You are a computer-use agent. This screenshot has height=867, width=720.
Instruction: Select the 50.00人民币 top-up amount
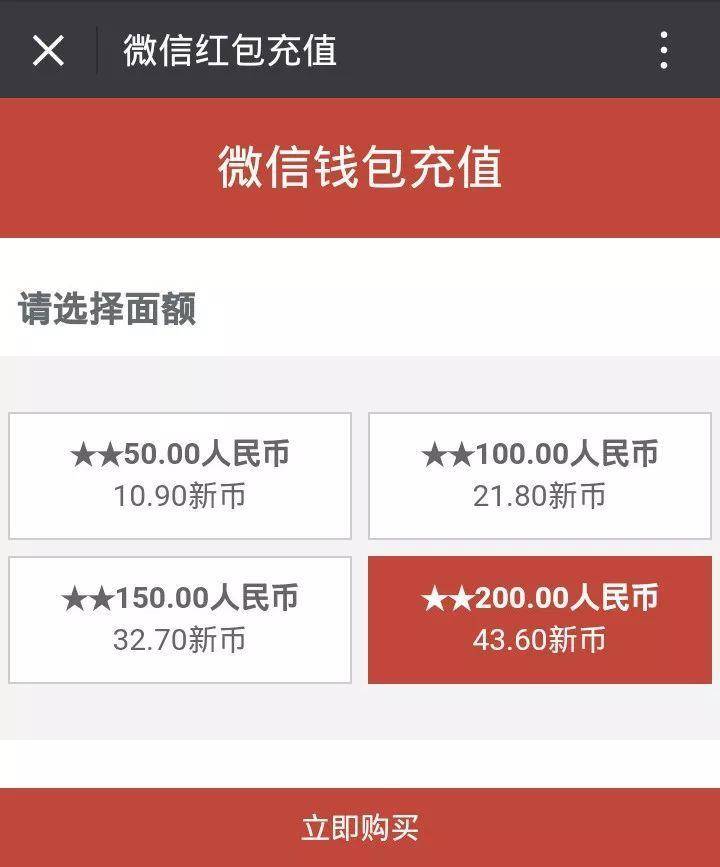tap(180, 475)
